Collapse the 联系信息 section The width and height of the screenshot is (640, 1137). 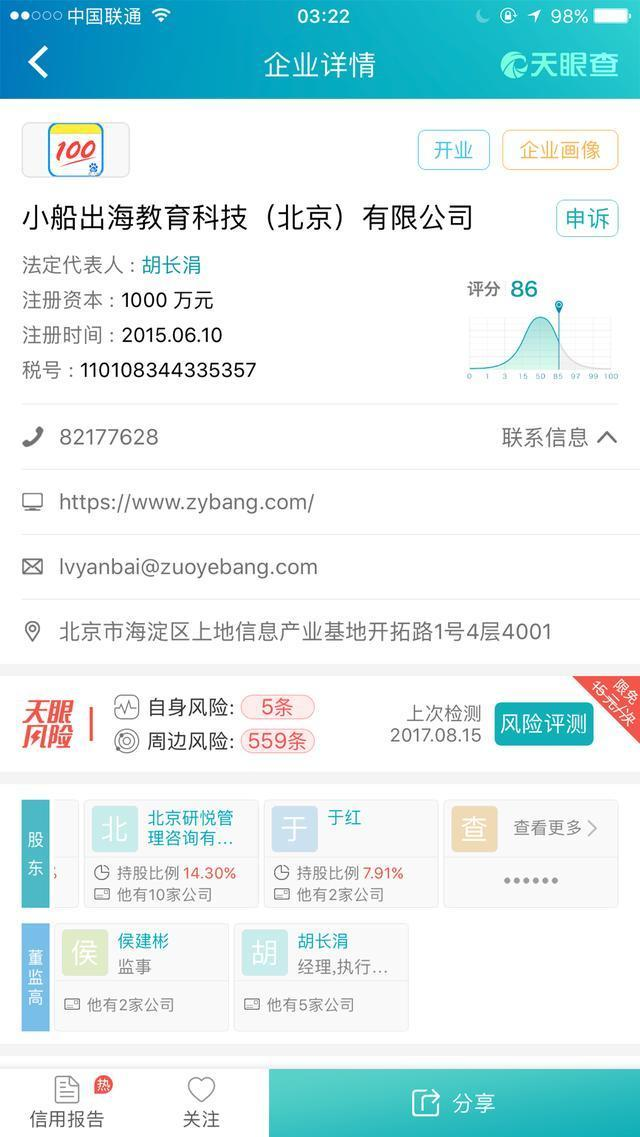[x=559, y=437]
